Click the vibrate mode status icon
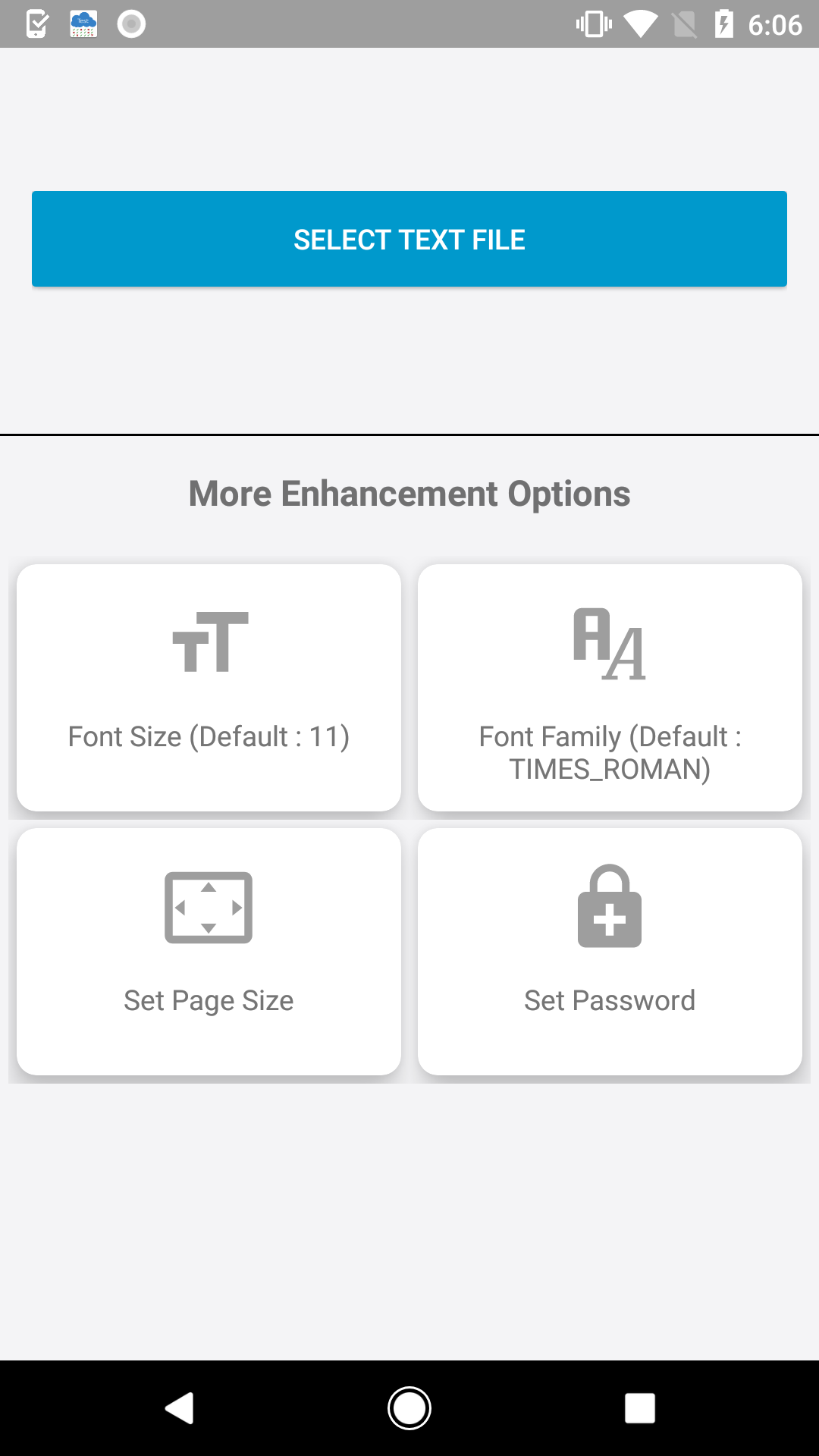Image resolution: width=819 pixels, height=1456 pixels. (x=592, y=24)
